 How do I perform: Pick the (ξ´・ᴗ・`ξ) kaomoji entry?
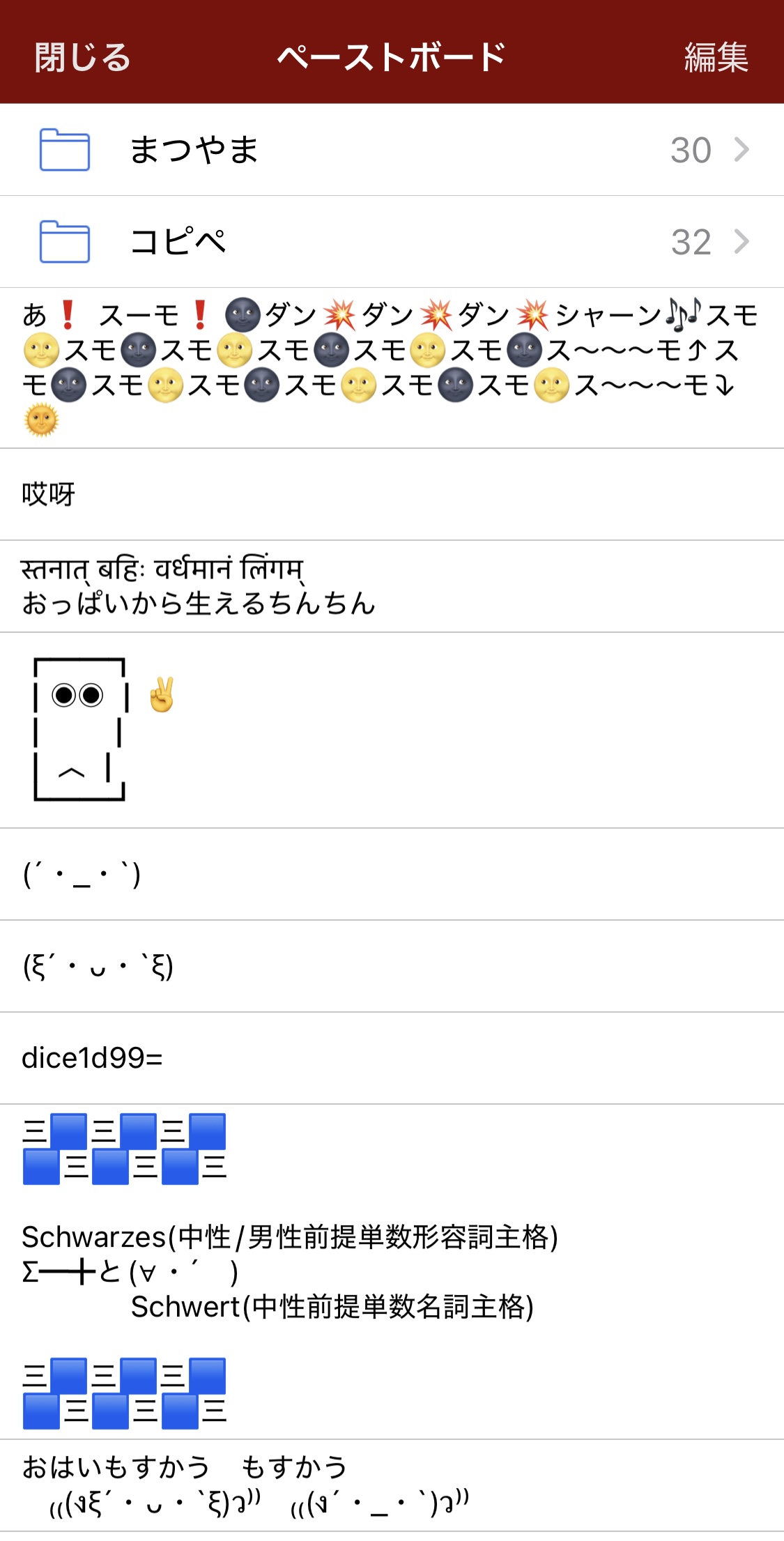(x=392, y=966)
